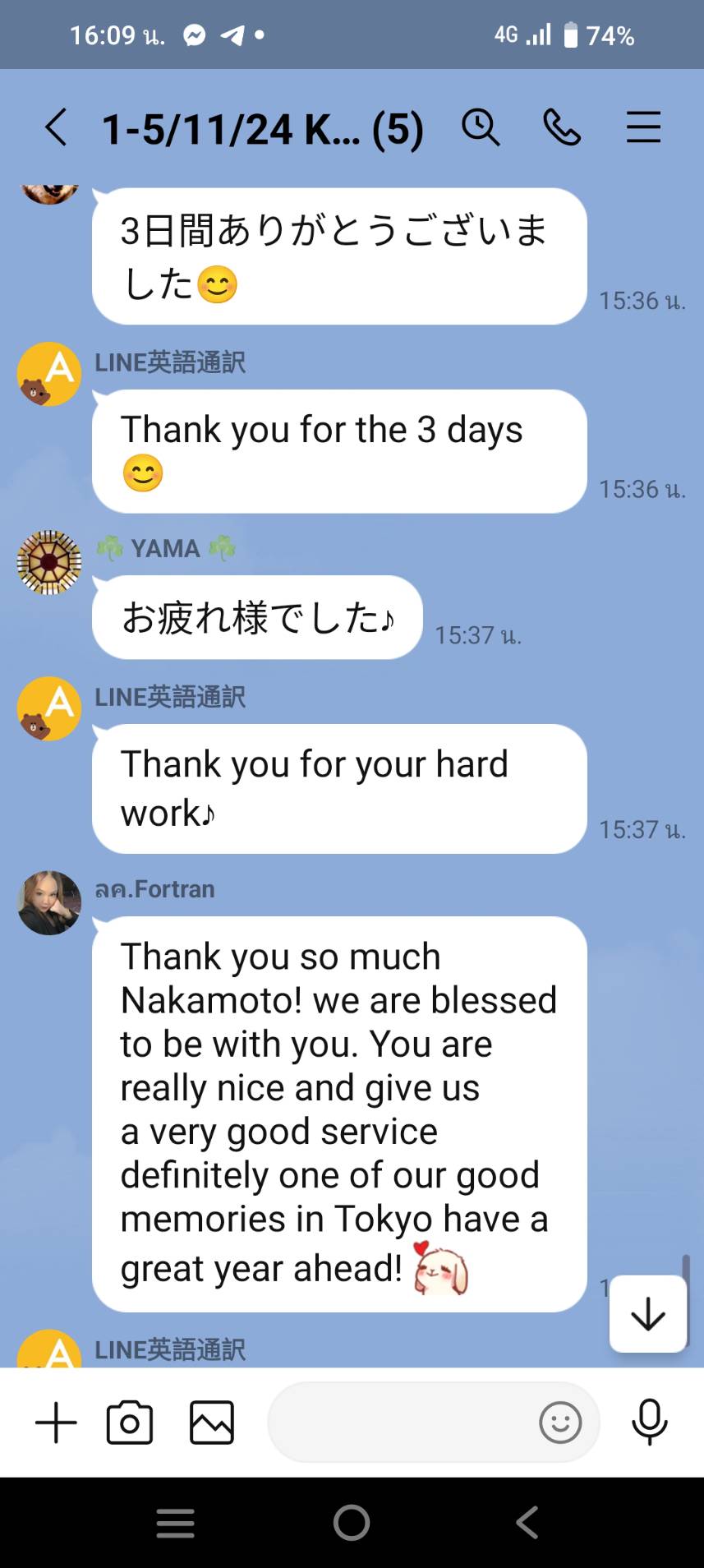Open LINE英語通訳 avatar above Thank you for the 3 days
Screen dimensions: 704x1568
click(49, 374)
